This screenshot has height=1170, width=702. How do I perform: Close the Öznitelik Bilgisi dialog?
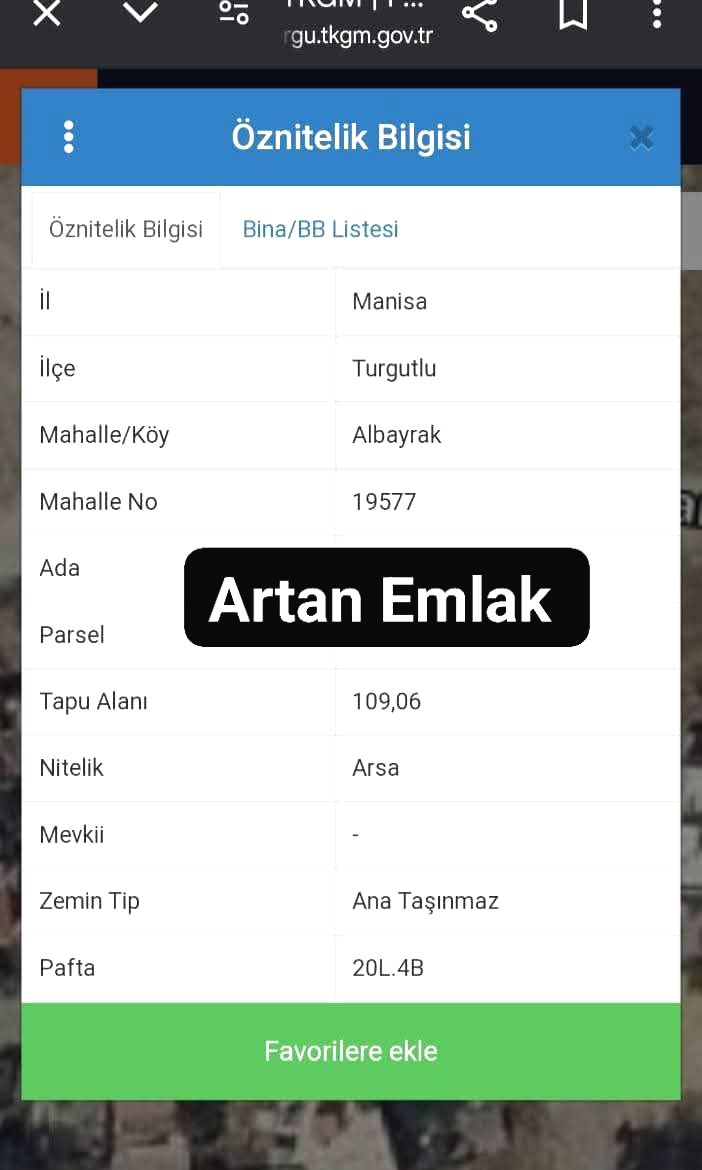tap(641, 137)
